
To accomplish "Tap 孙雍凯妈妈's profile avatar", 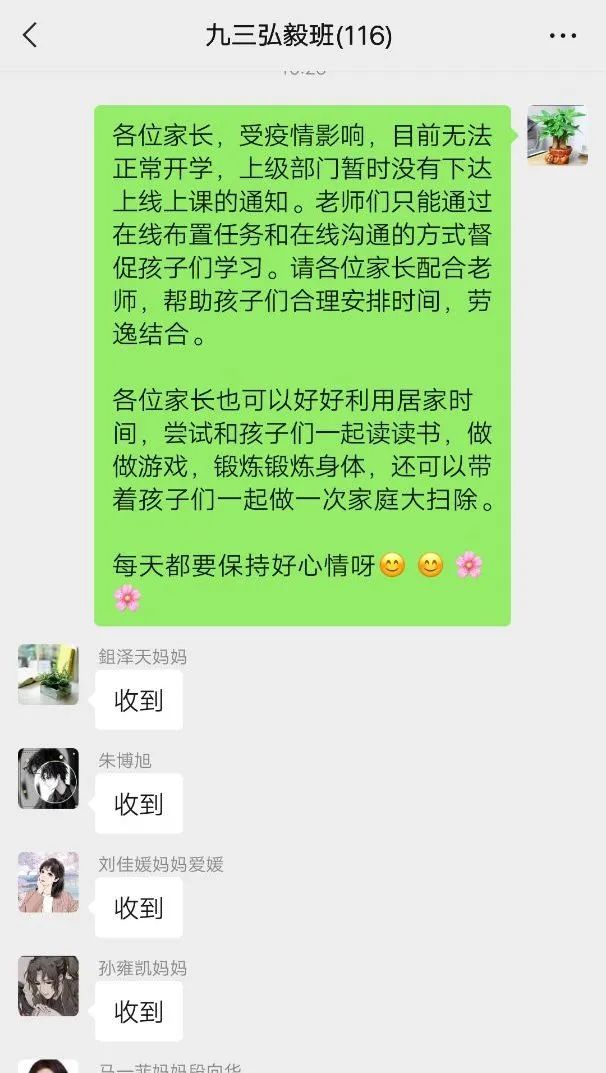I will (48, 986).
